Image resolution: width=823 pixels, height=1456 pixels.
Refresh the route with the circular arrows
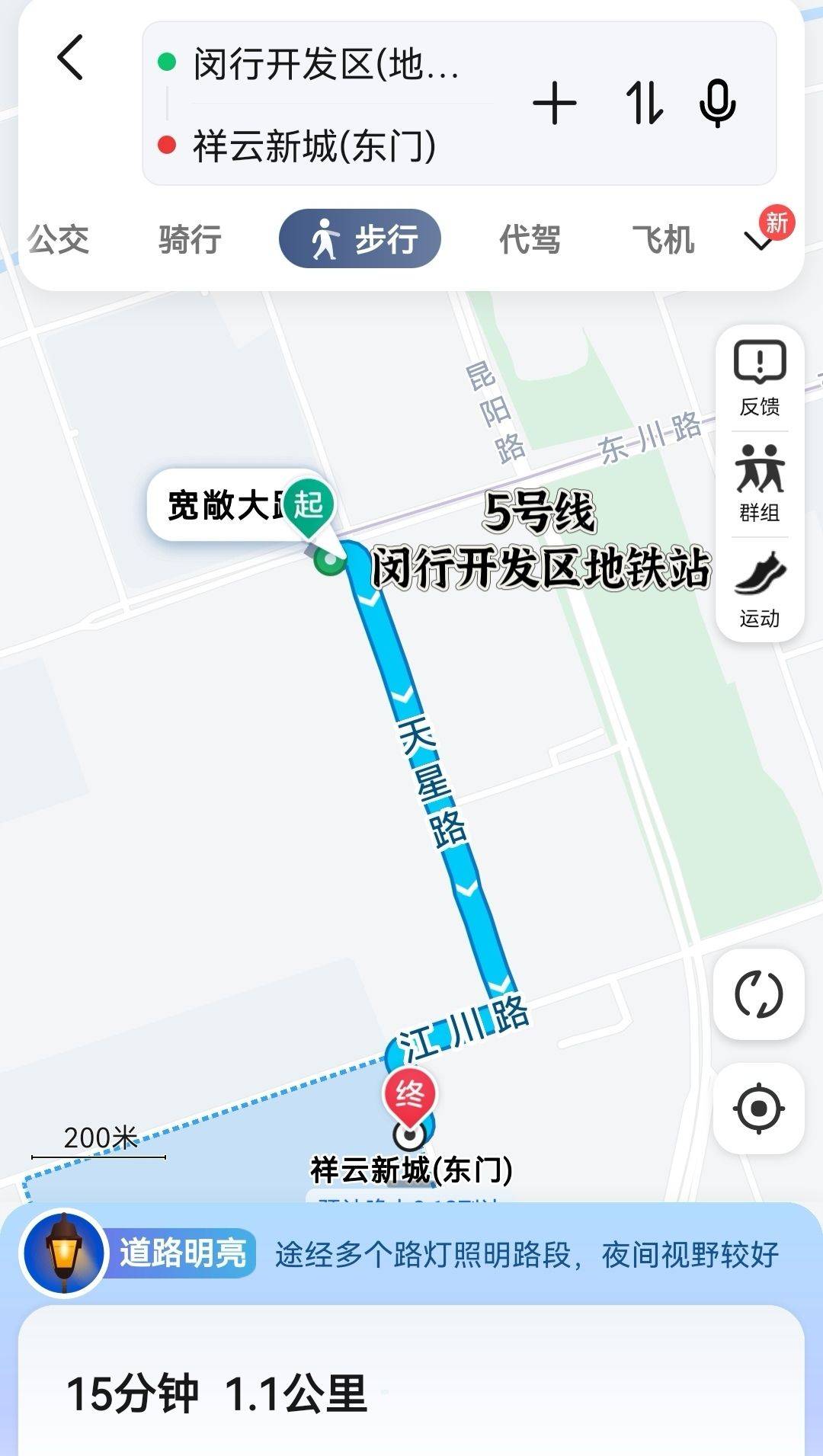[x=759, y=994]
